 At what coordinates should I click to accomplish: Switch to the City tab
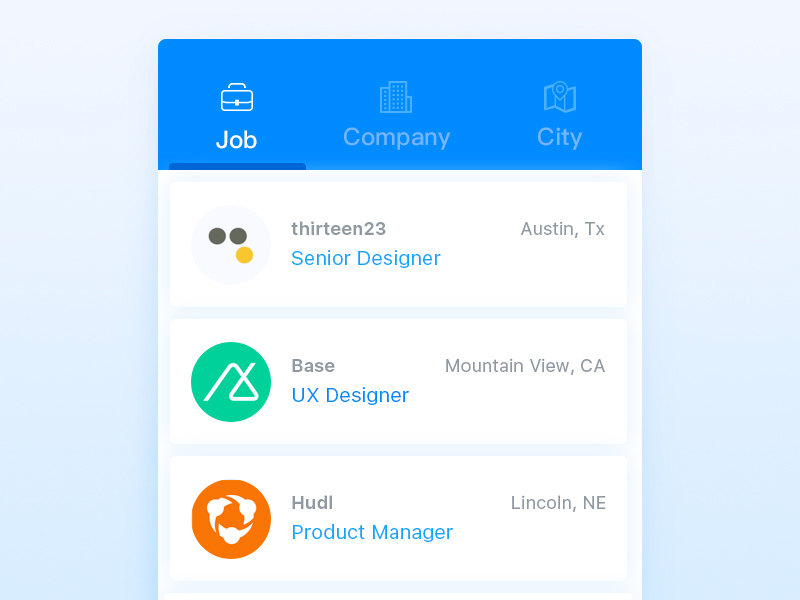559,116
